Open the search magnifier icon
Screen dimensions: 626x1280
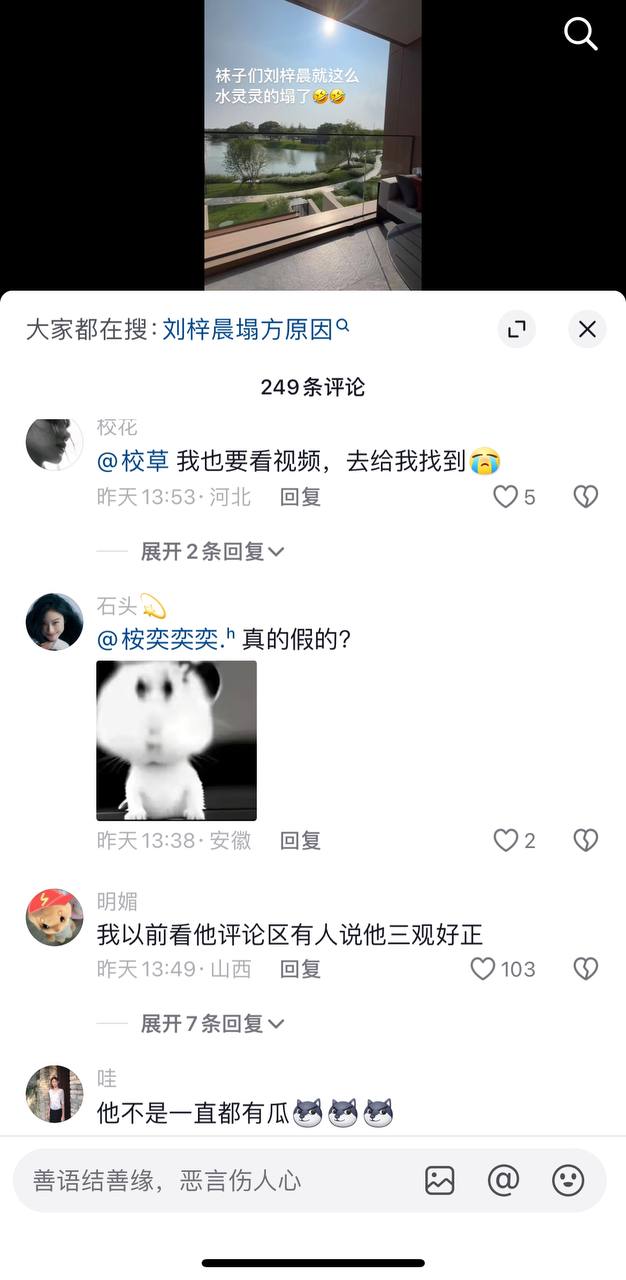580,34
